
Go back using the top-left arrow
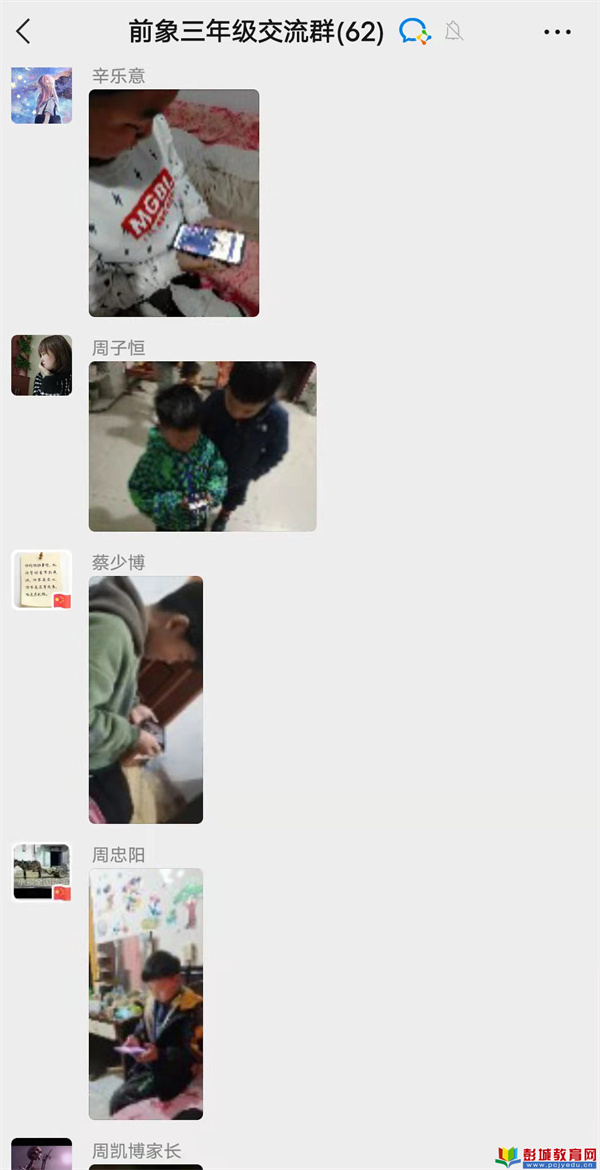(24, 32)
